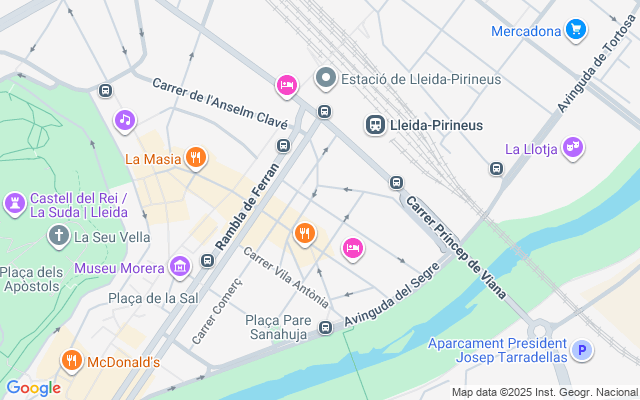Tap the McDonald's restaurant marker
This screenshot has width=640, height=400.
(71, 360)
